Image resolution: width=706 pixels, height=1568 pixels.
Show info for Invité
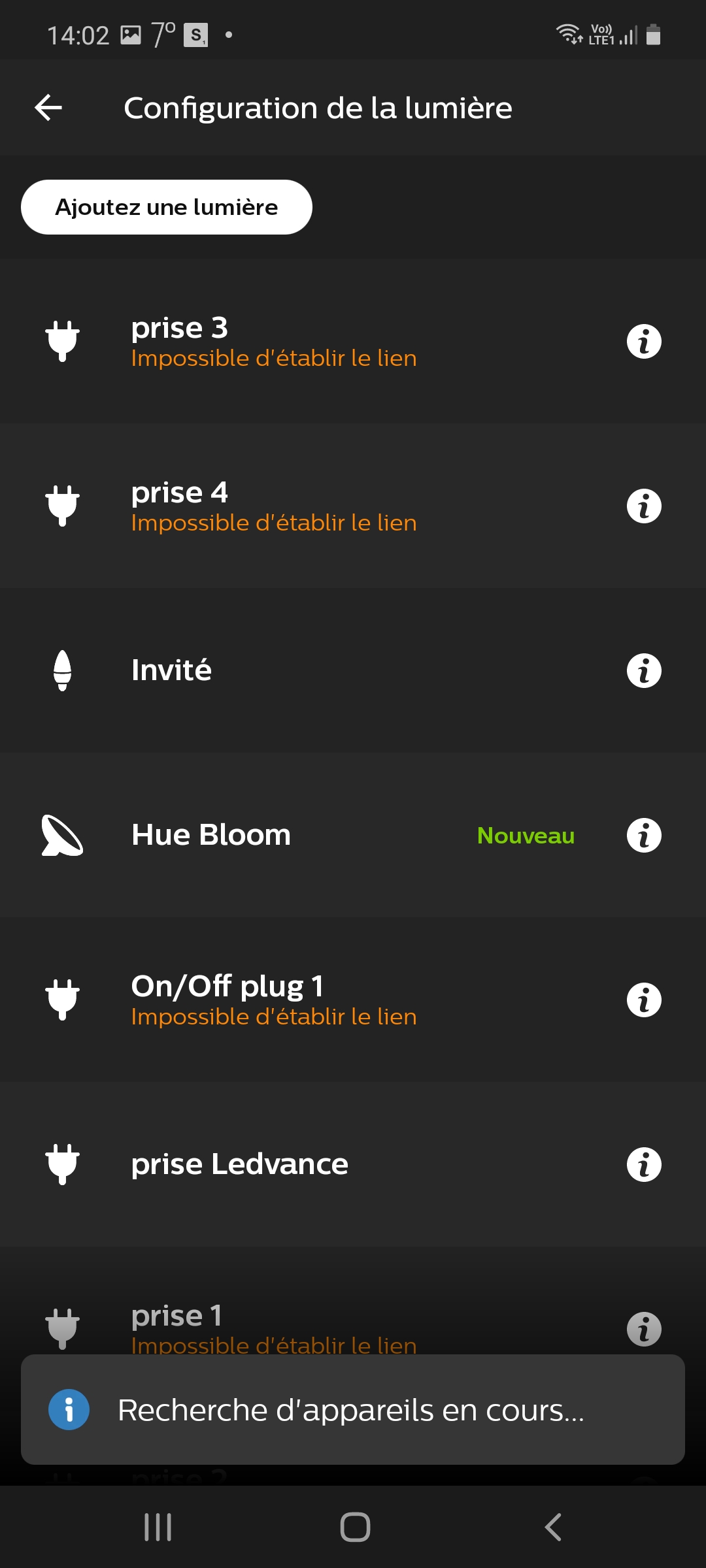(x=644, y=670)
